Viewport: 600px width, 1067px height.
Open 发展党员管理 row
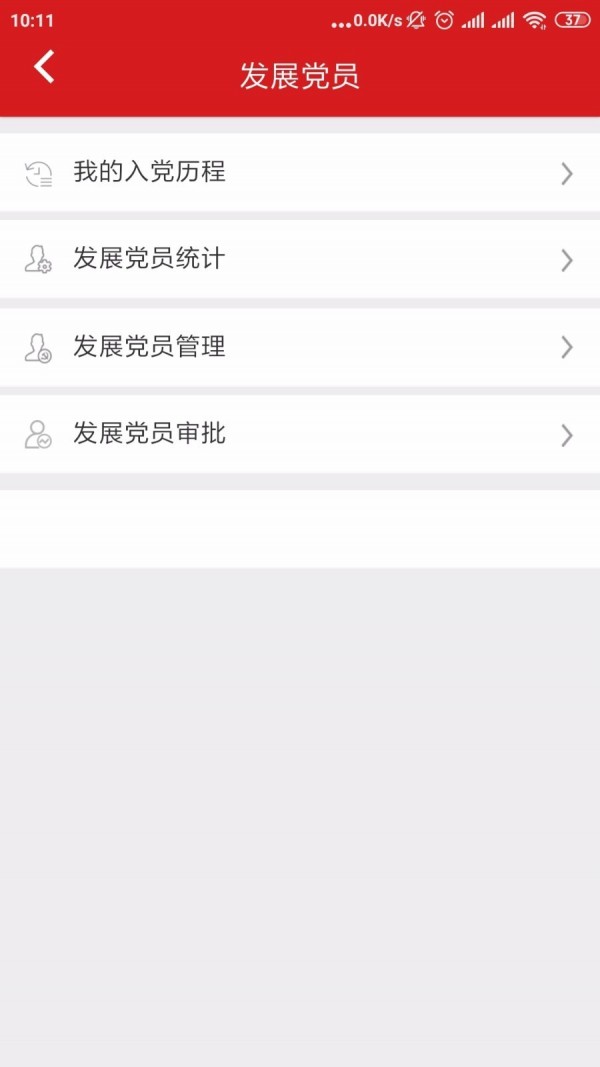[x=300, y=347]
